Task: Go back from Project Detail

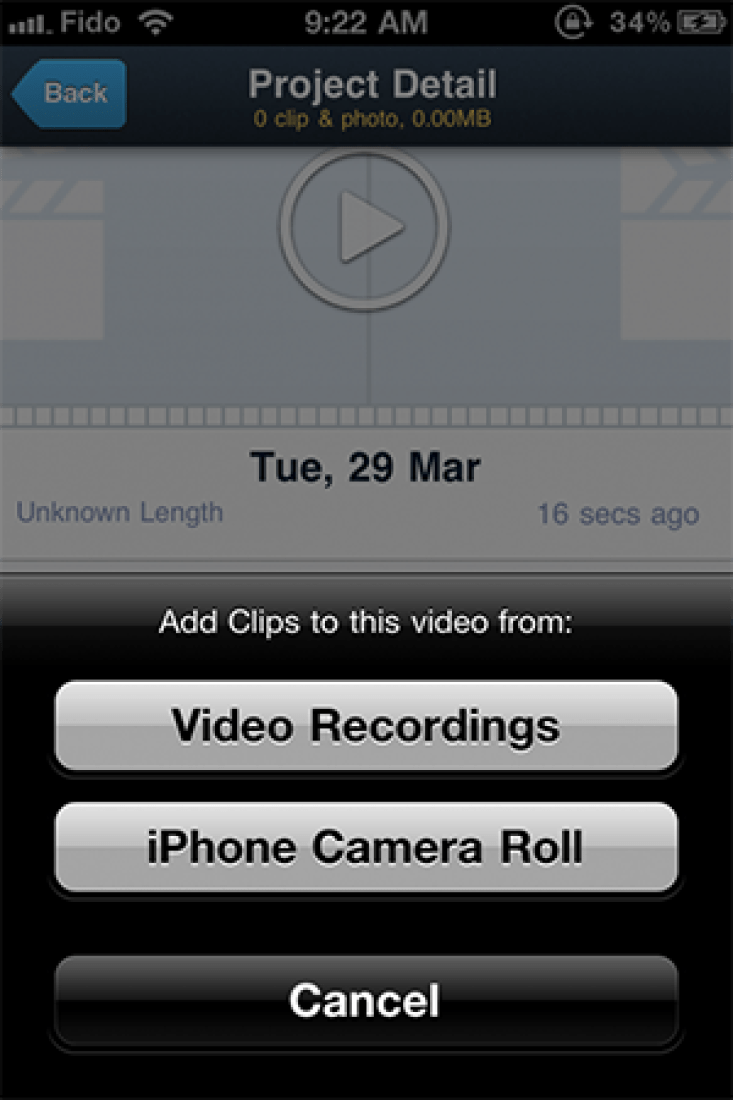Action: pyautogui.click(x=70, y=94)
